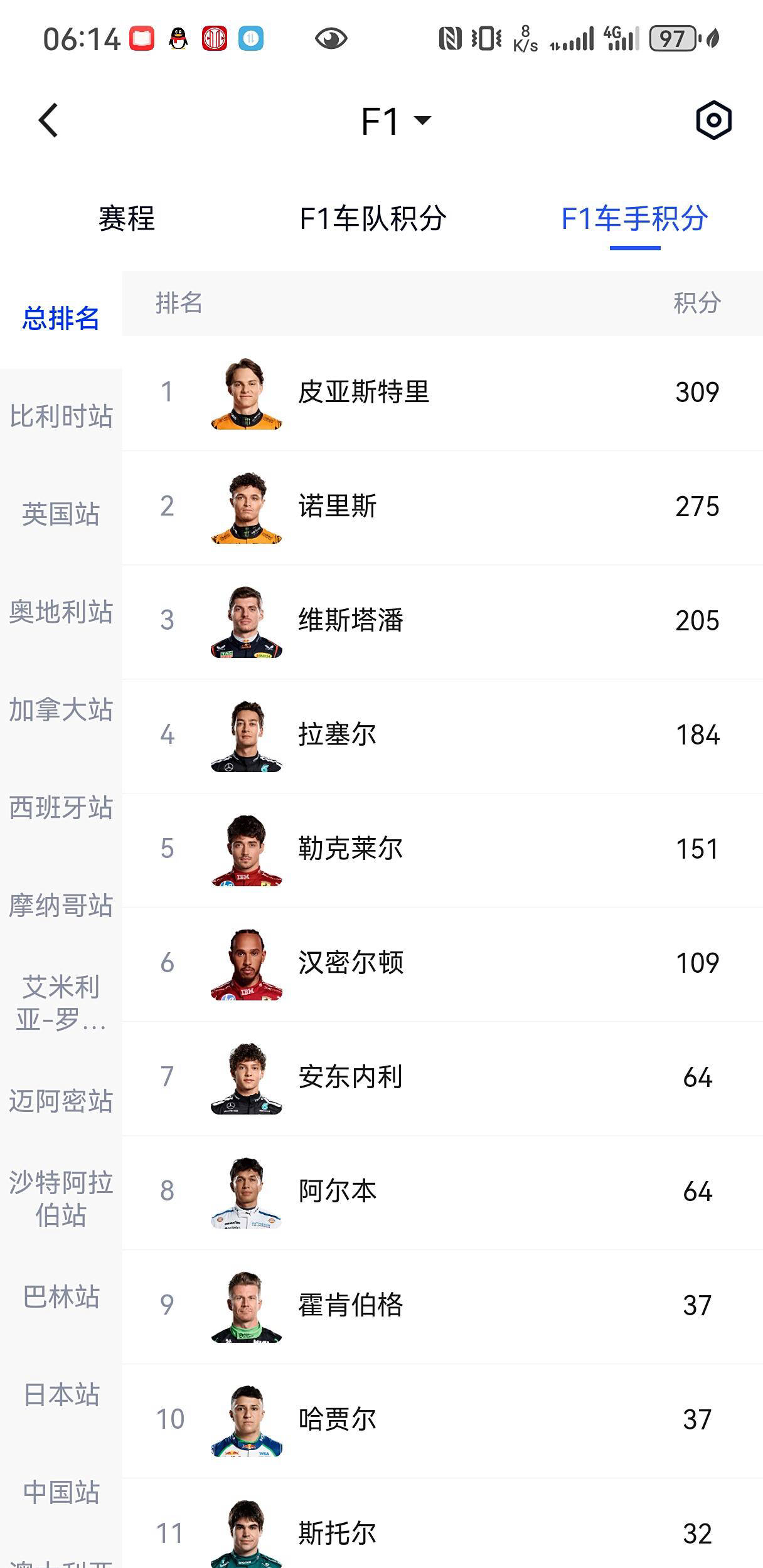The height and width of the screenshot is (1568, 763).
Task: Show 沙特阿拉伯站 race points
Action: pos(61,1199)
